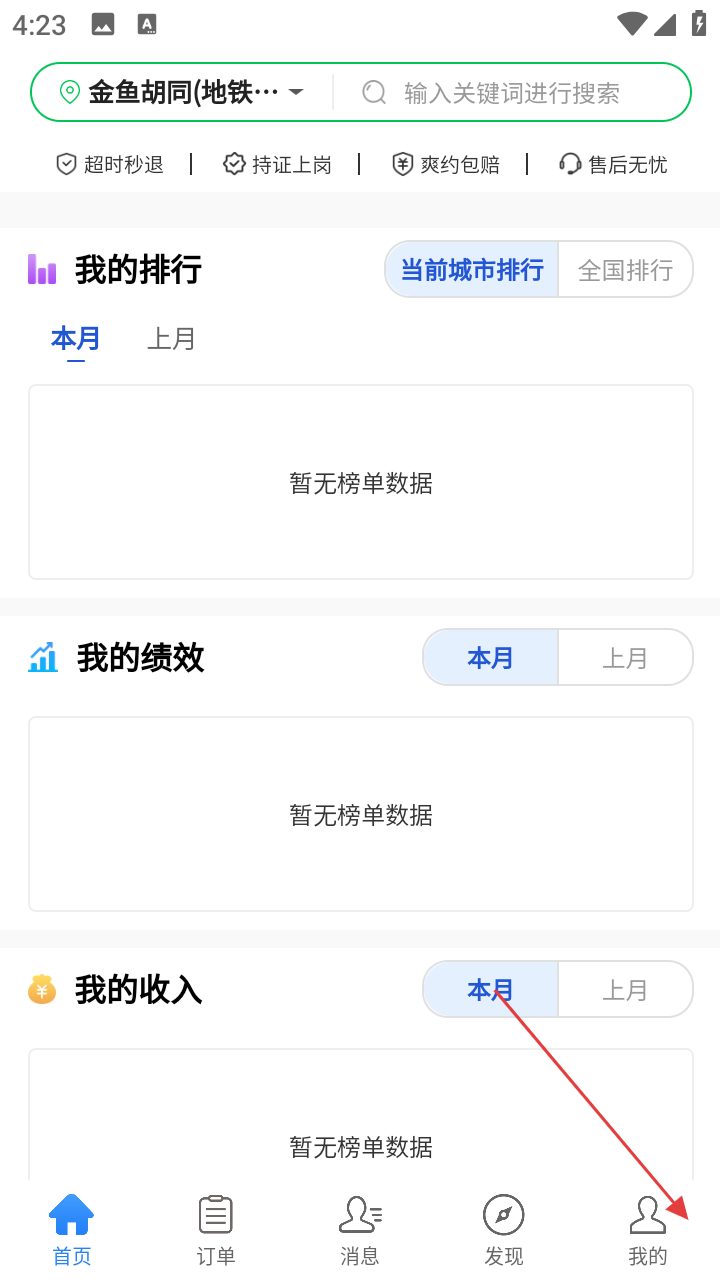Tap the keyword search field
This screenshot has height=1280, width=720.
click(512, 93)
